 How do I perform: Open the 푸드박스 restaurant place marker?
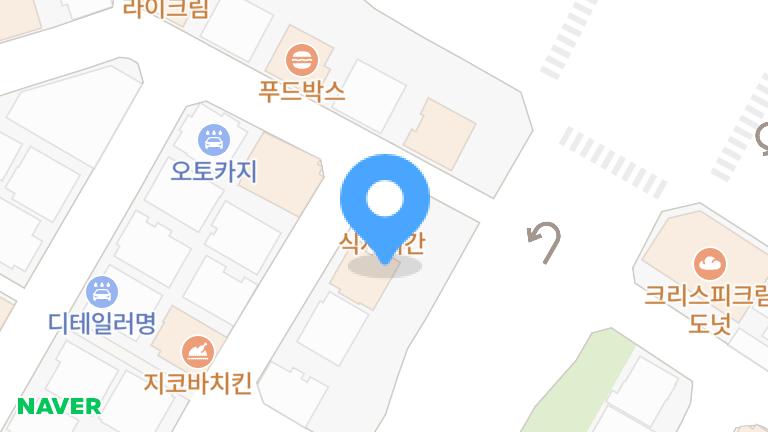301,58
